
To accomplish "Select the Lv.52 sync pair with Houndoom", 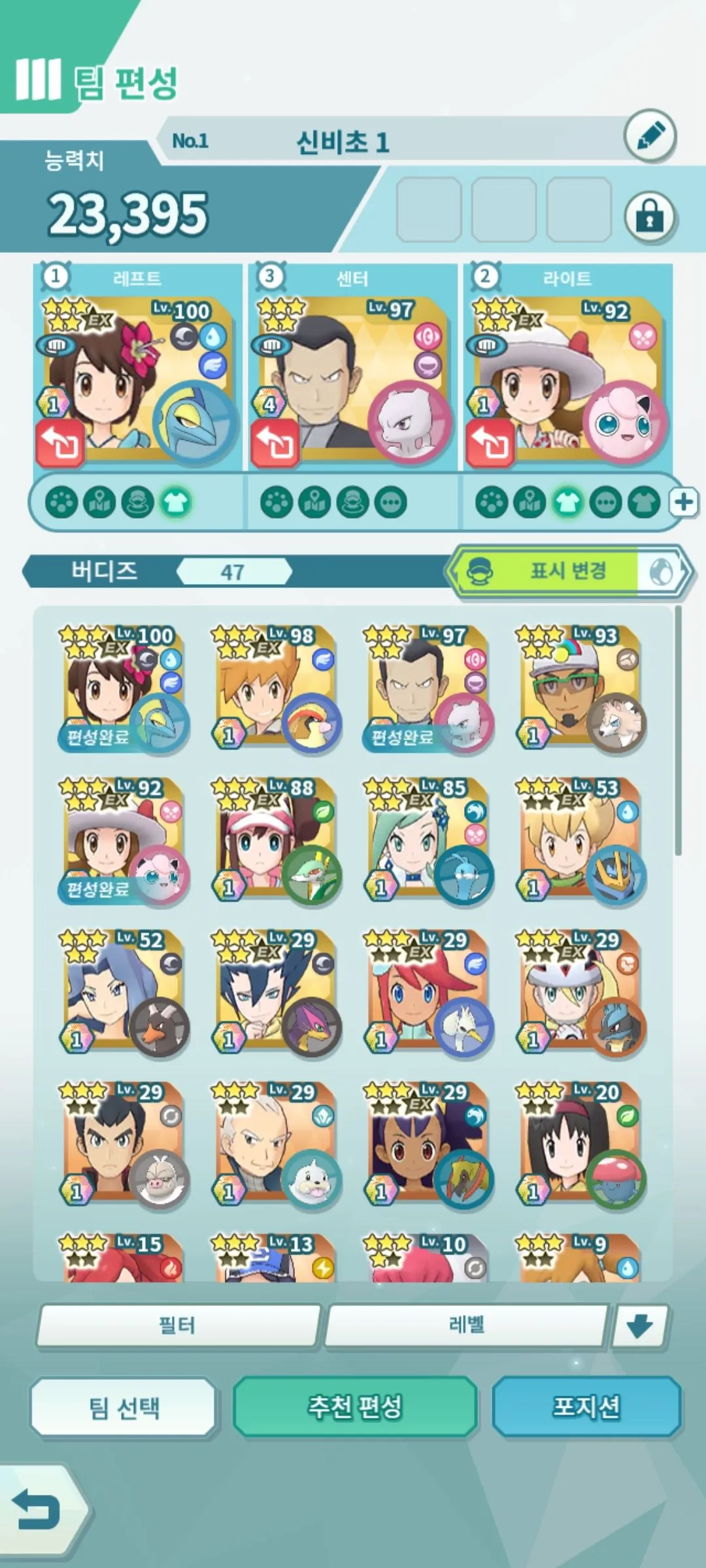I will pos(123,993).
